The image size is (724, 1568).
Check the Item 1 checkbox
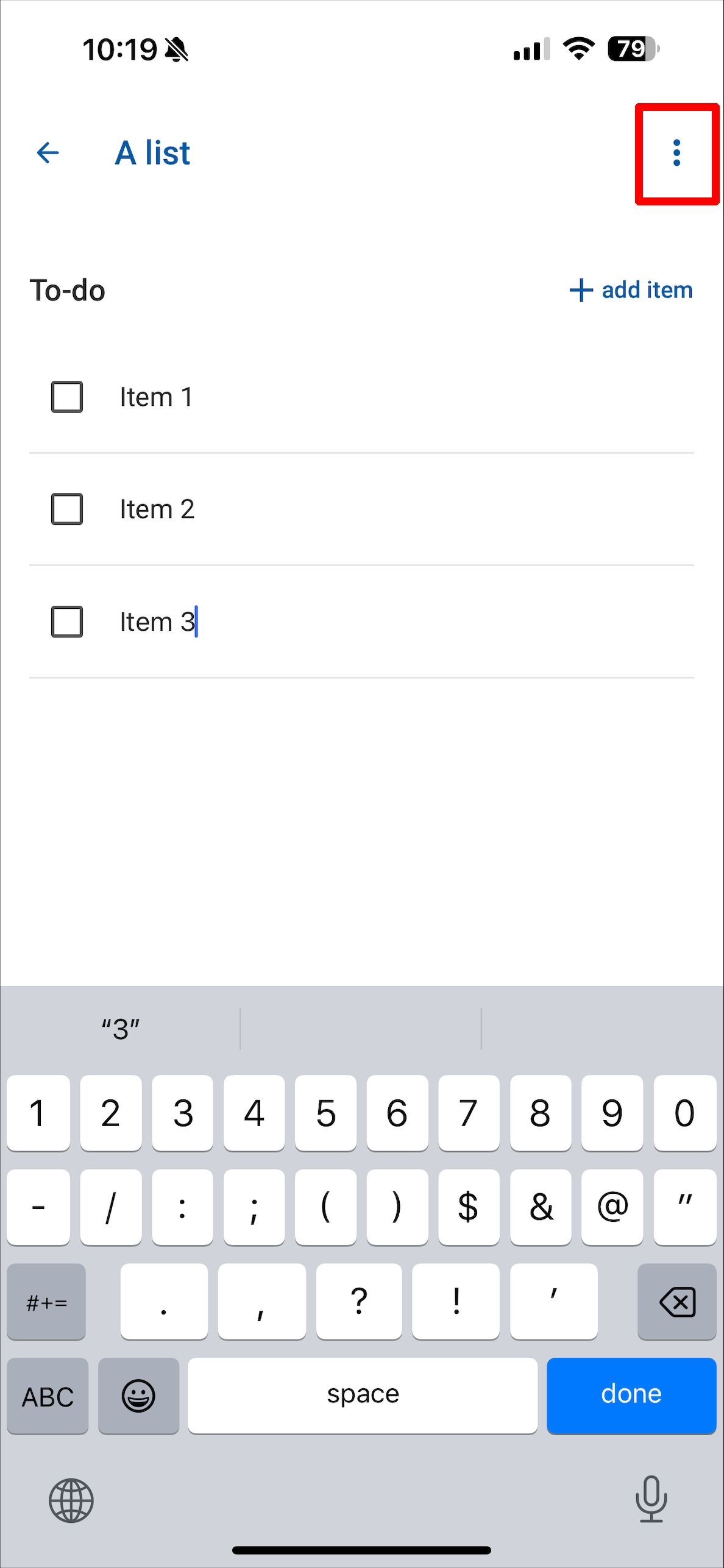[67, 397]
